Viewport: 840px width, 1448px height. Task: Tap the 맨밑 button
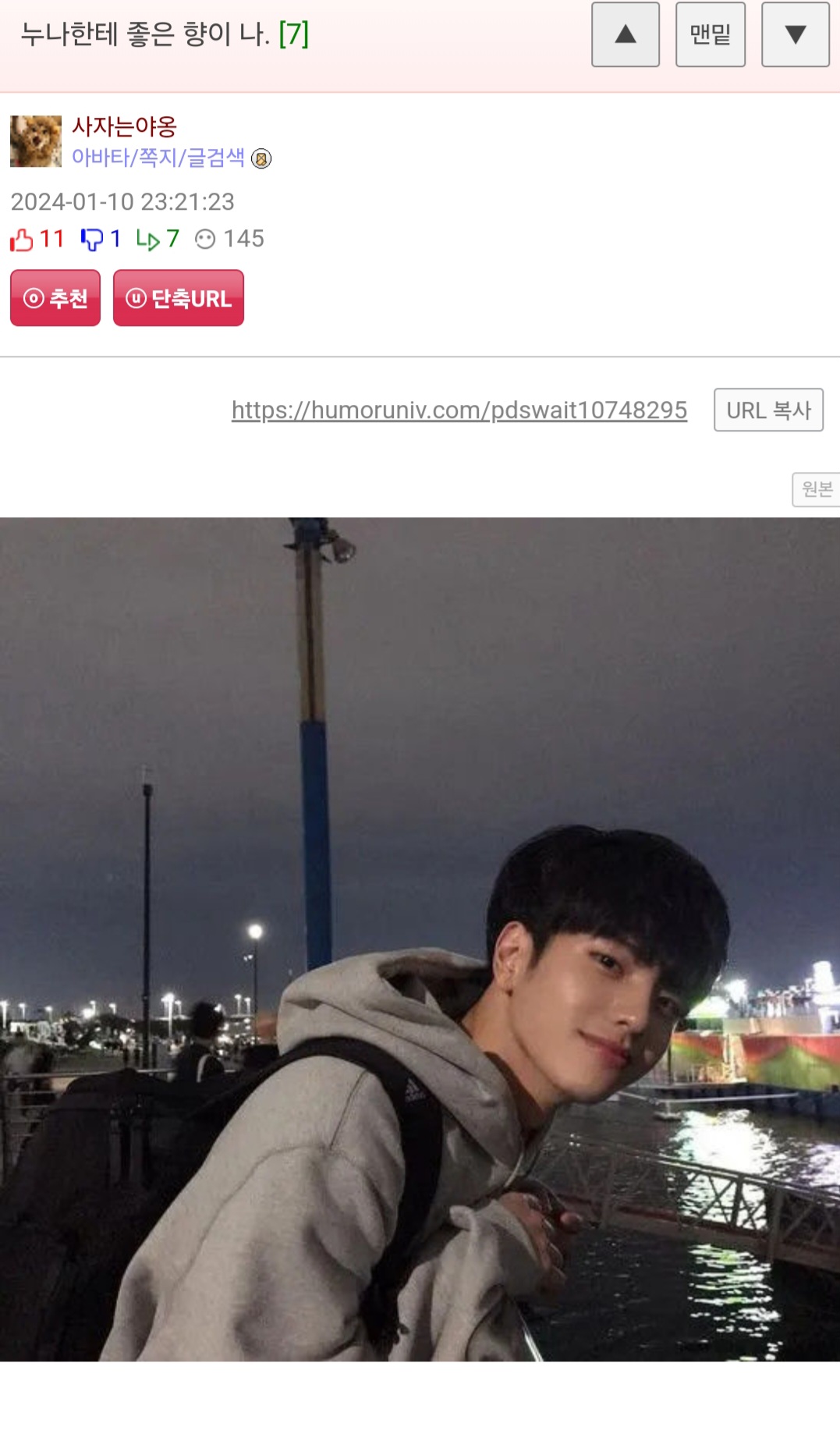click(x=711, y=34)
